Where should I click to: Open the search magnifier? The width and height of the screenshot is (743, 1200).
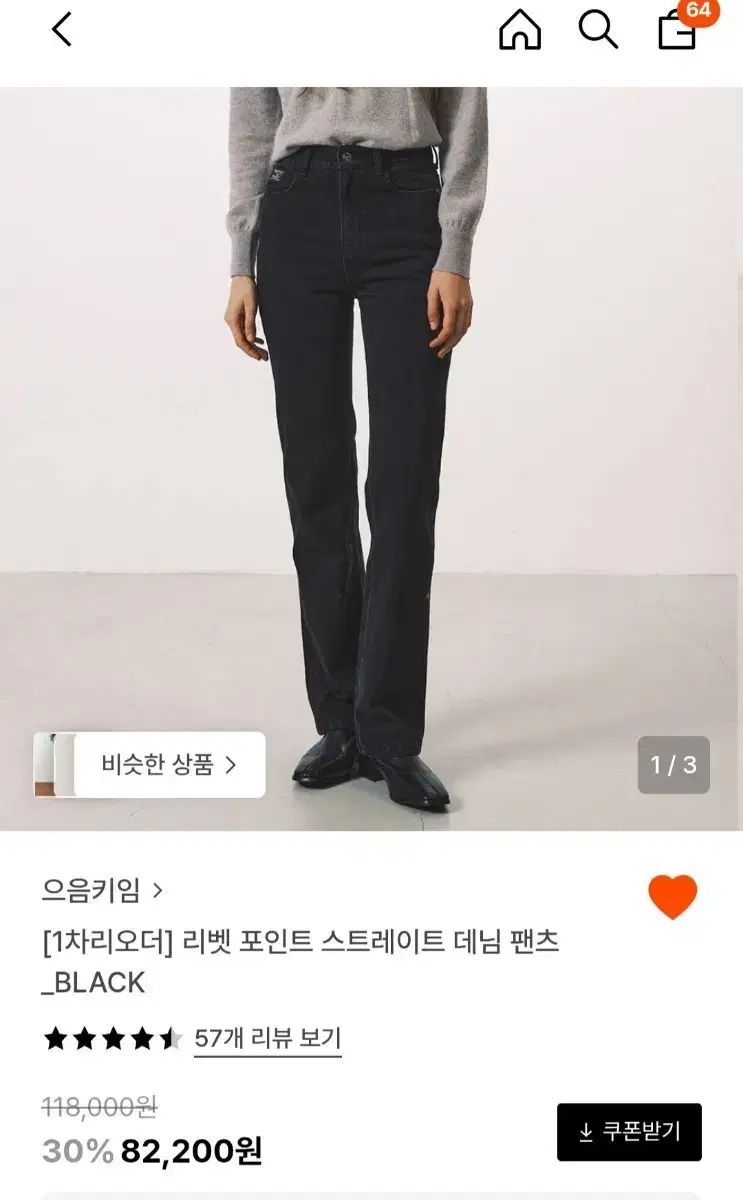coord(598,30)
